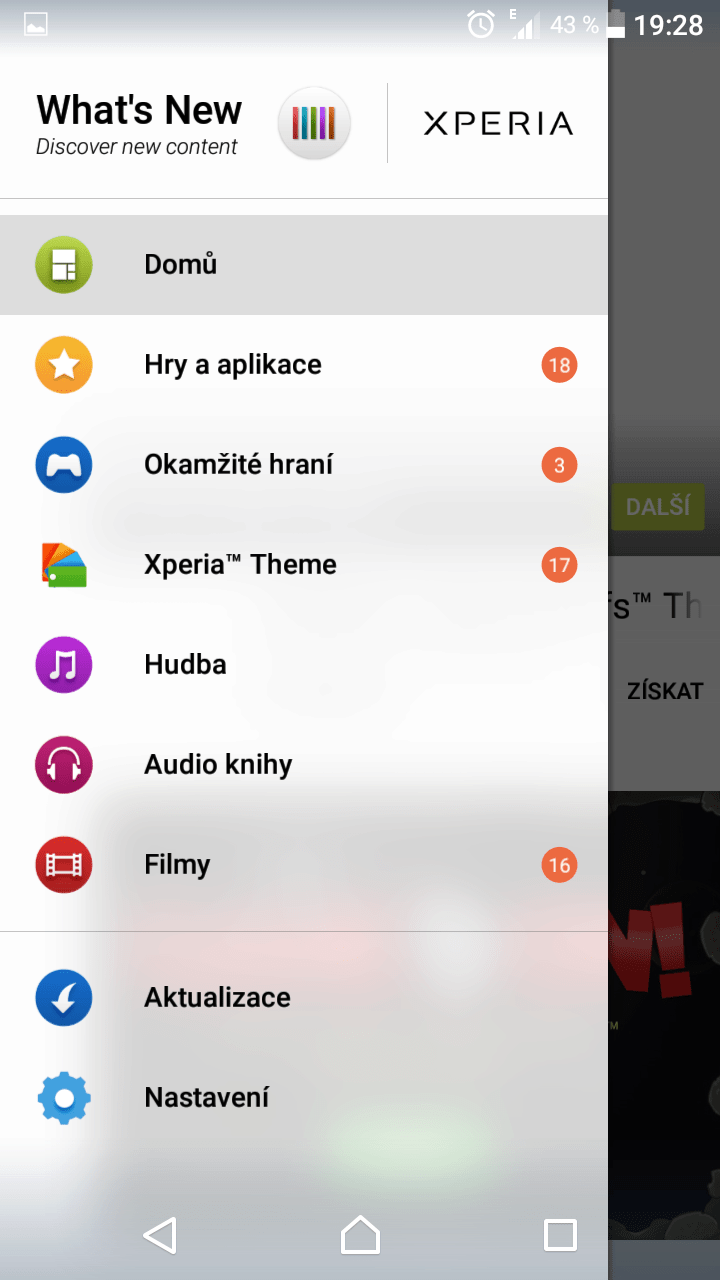This screenshot has height=1280, width=720.
Task: Browse the Filmy section
Action: 304,865
